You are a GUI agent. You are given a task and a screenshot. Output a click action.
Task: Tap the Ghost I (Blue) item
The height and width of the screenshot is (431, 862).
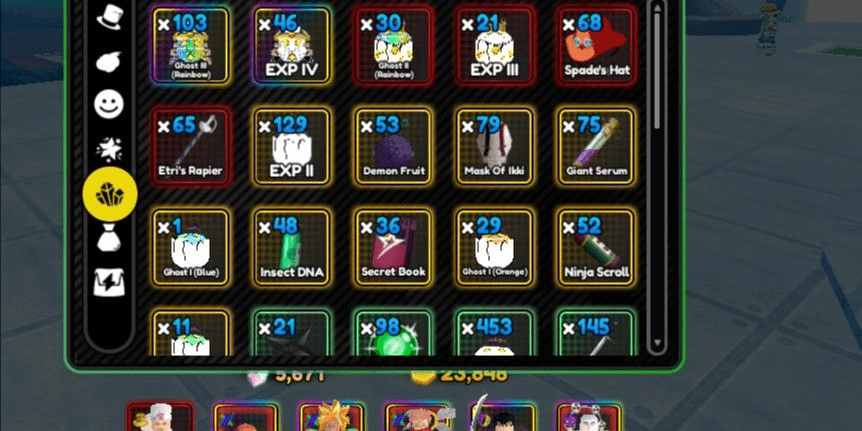(x=190, y=248)
